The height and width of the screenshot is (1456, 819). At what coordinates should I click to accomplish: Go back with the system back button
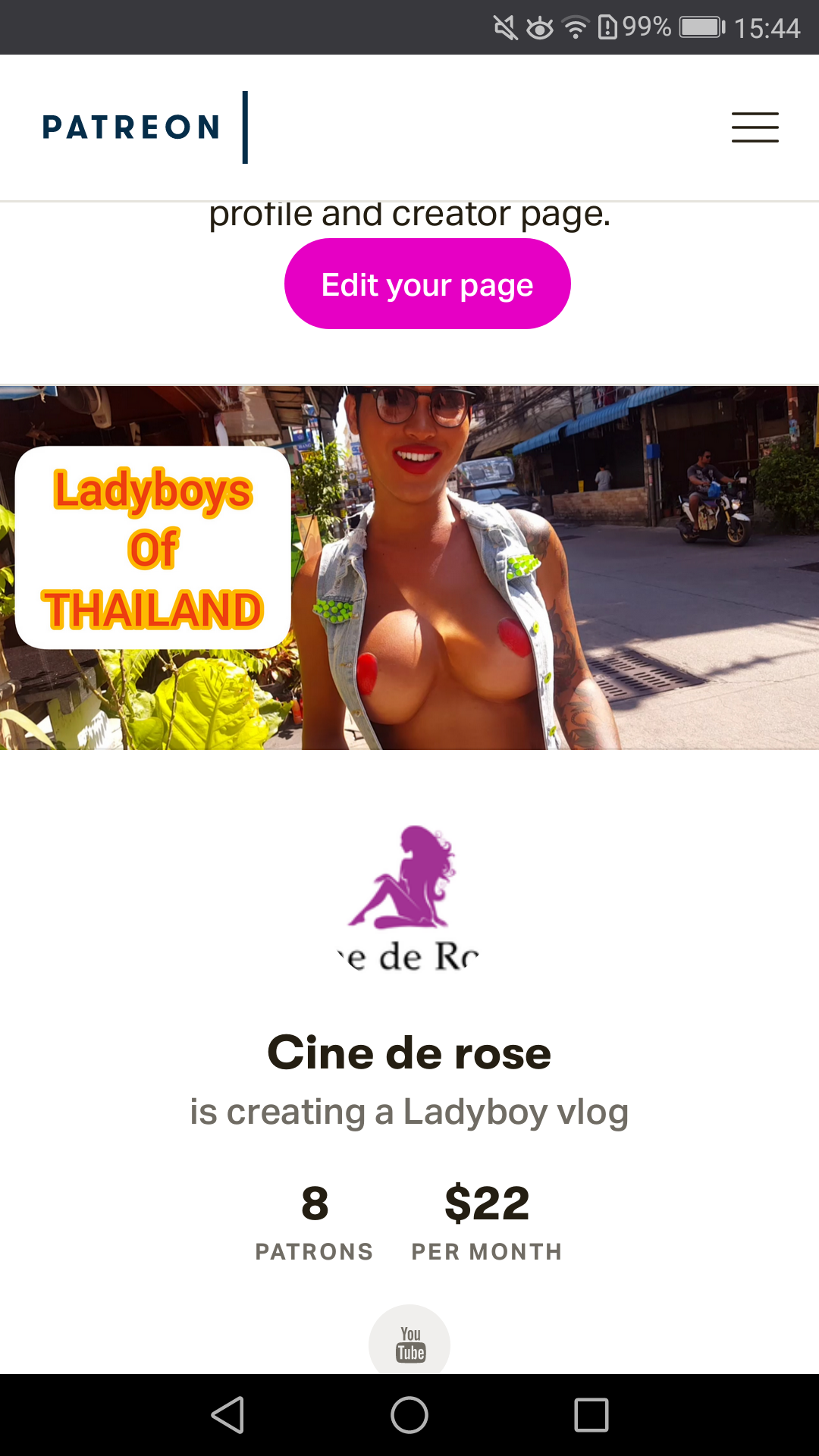(x=227, y=1415)
